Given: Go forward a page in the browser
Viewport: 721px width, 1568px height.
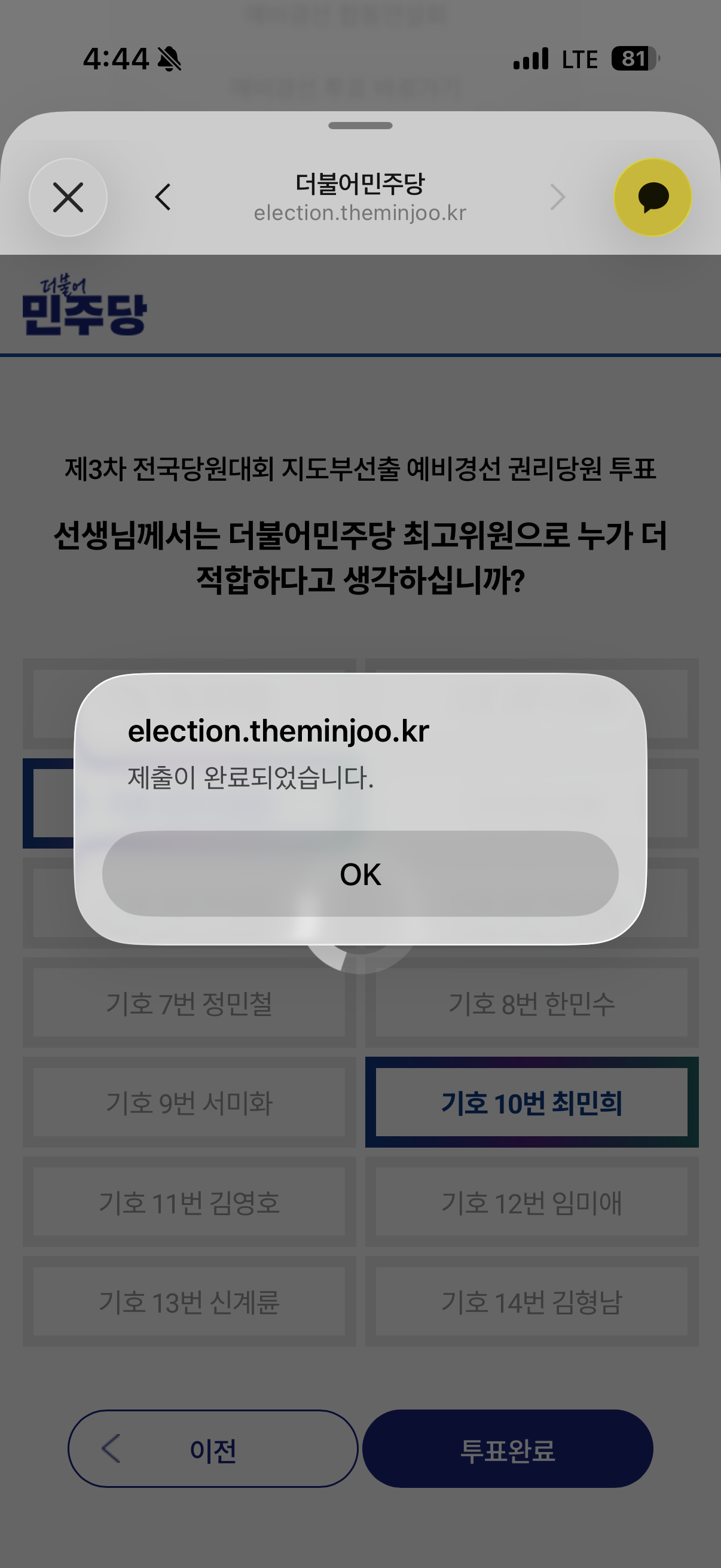Looking at the screenshot, I should coord(557,197).
